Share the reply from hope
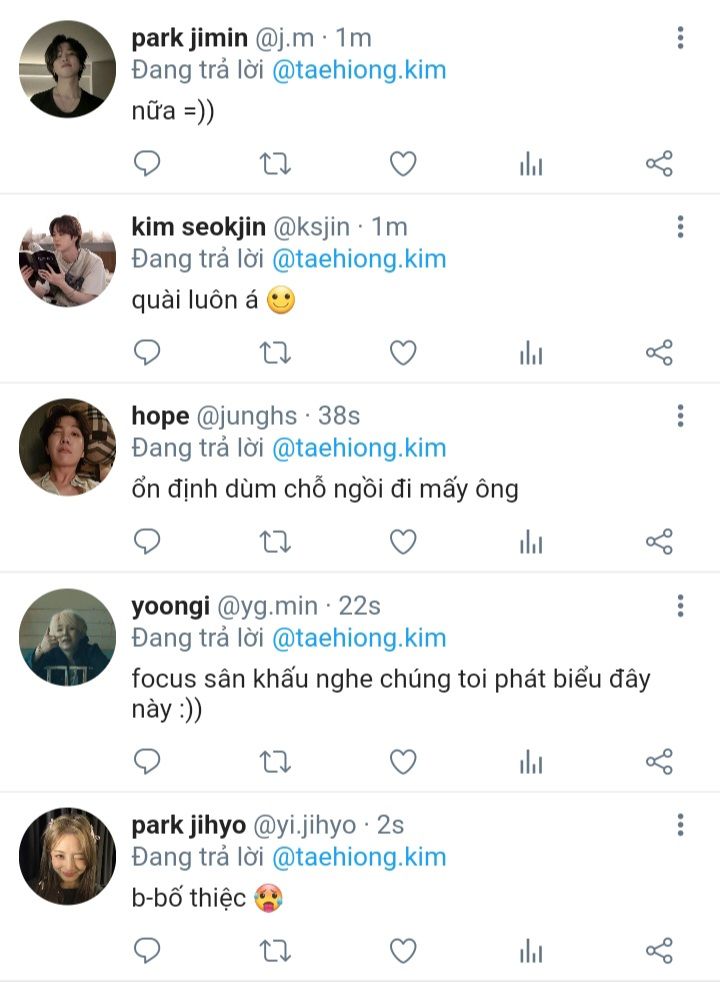 click(x=659, y=542)
